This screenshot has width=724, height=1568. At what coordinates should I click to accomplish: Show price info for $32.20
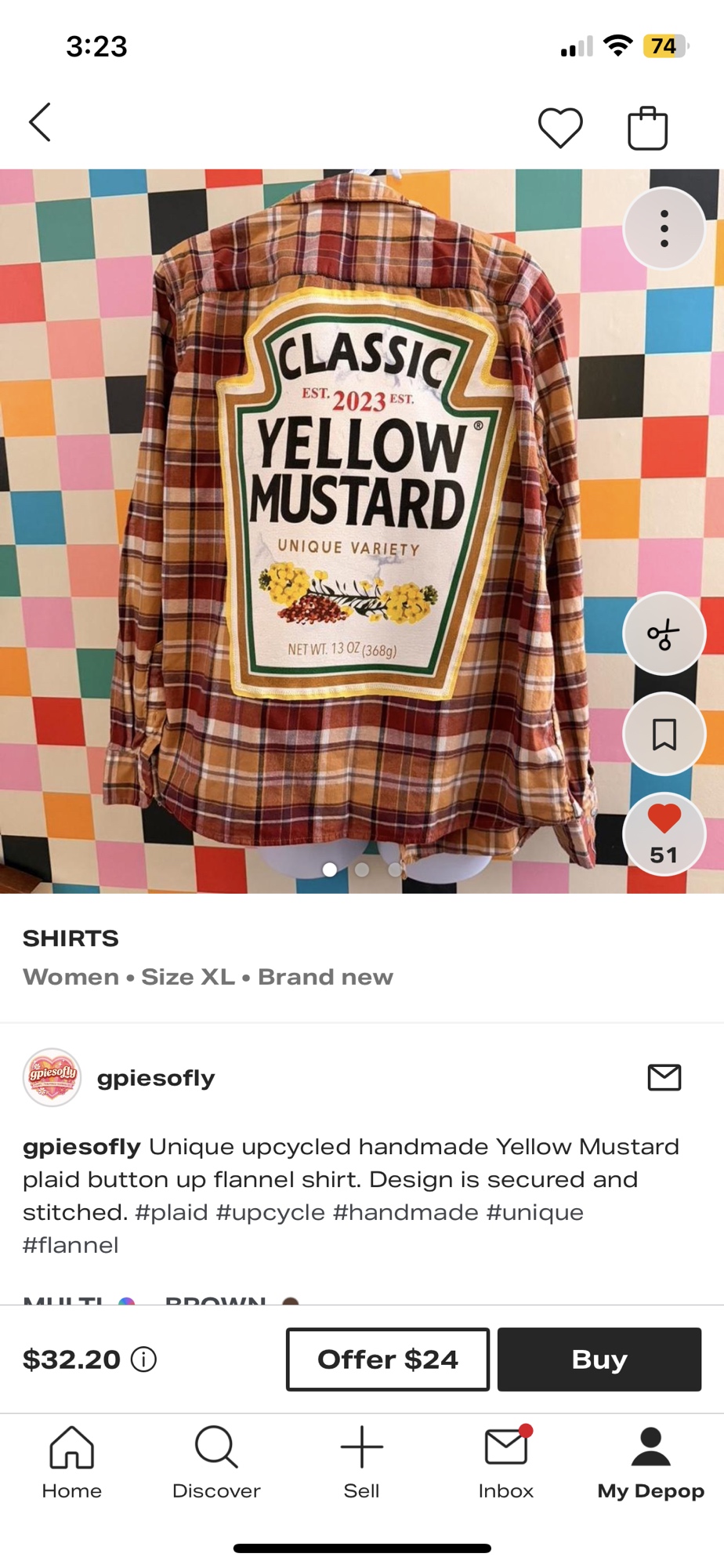point(143,1359)
